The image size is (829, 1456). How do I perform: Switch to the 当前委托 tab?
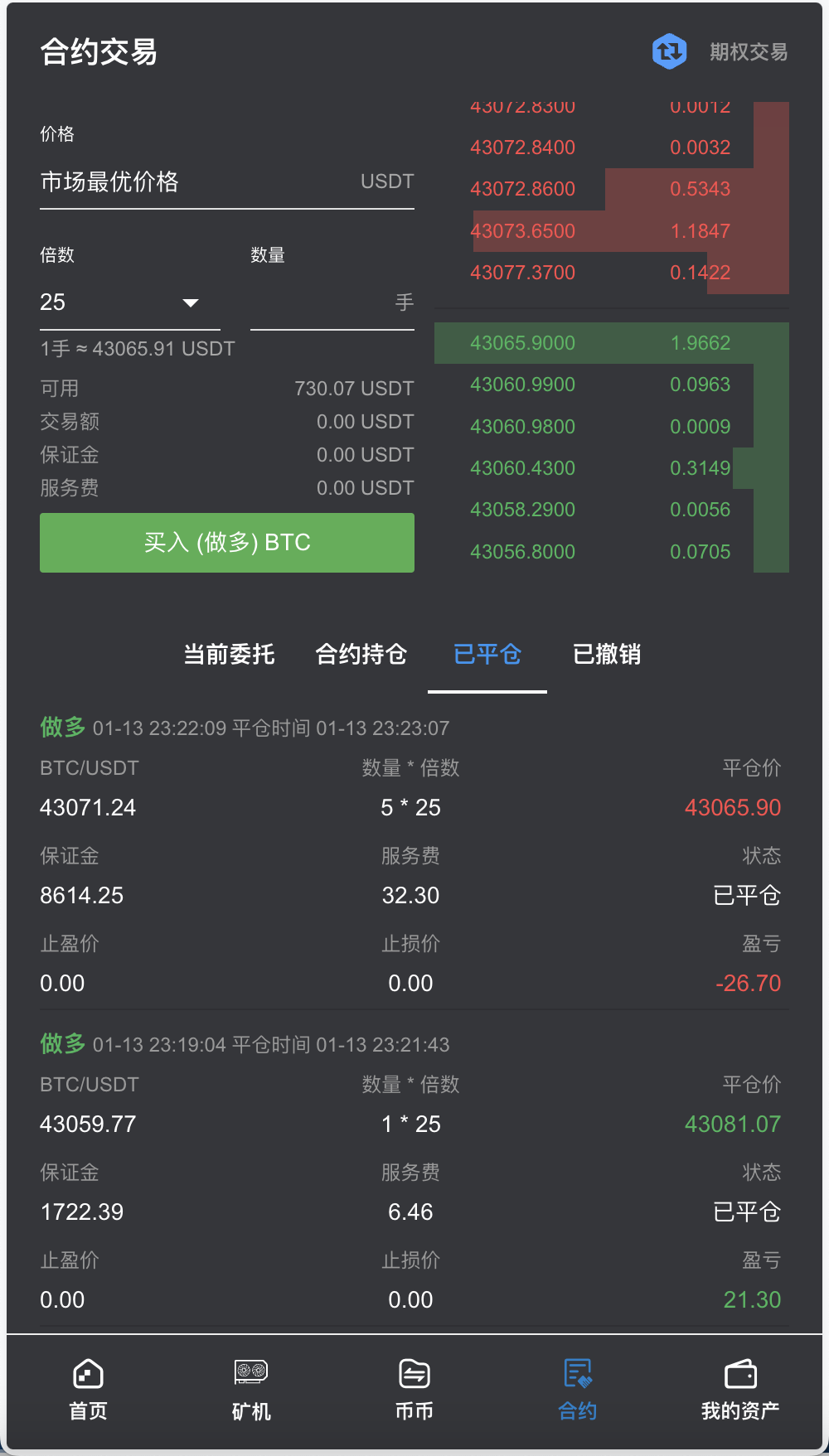pyautogui.click(x=229, y=655)
